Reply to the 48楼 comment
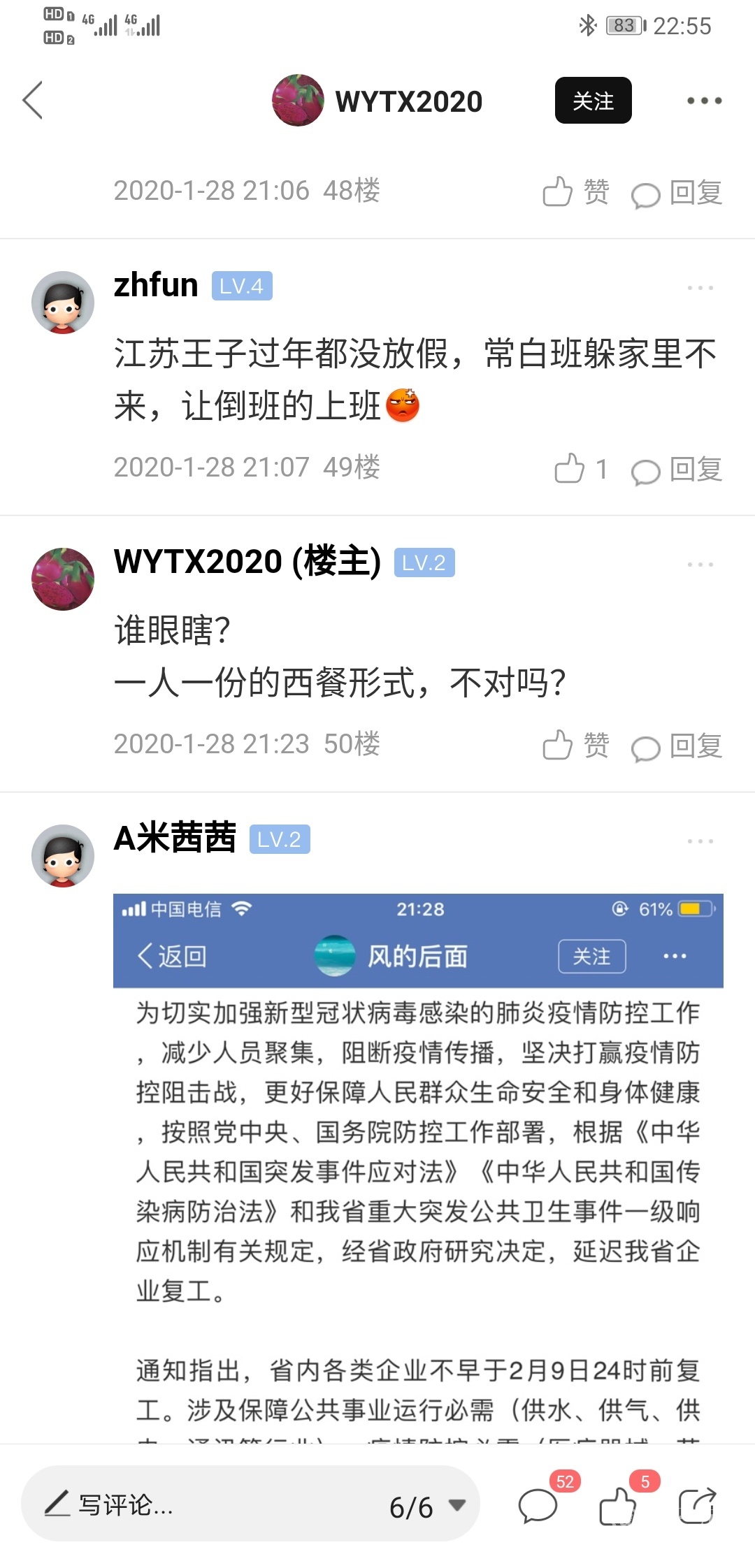The image size is (755, 1568). click(x=676, y=193)
